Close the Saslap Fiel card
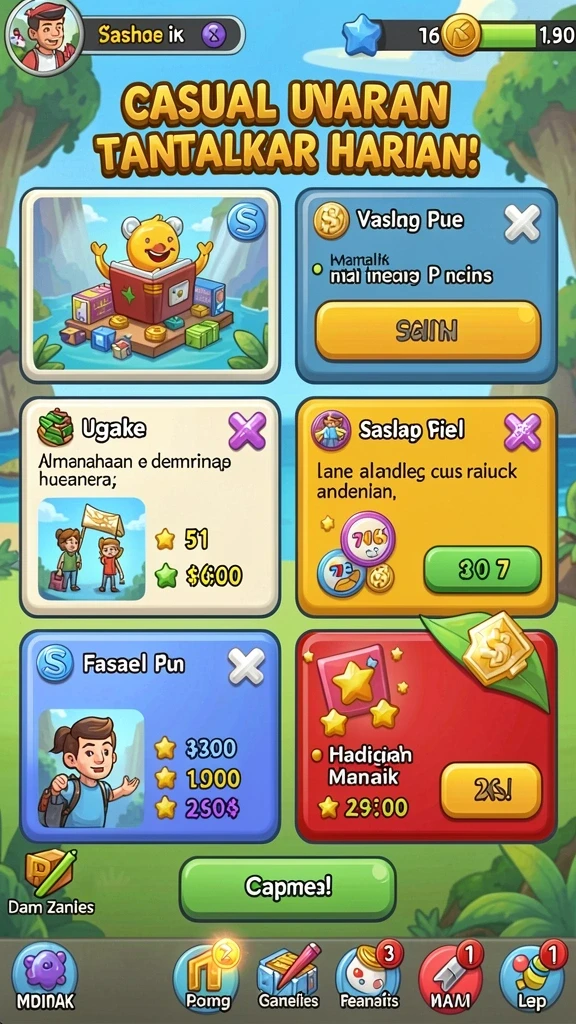 click(x=522, y=431)
